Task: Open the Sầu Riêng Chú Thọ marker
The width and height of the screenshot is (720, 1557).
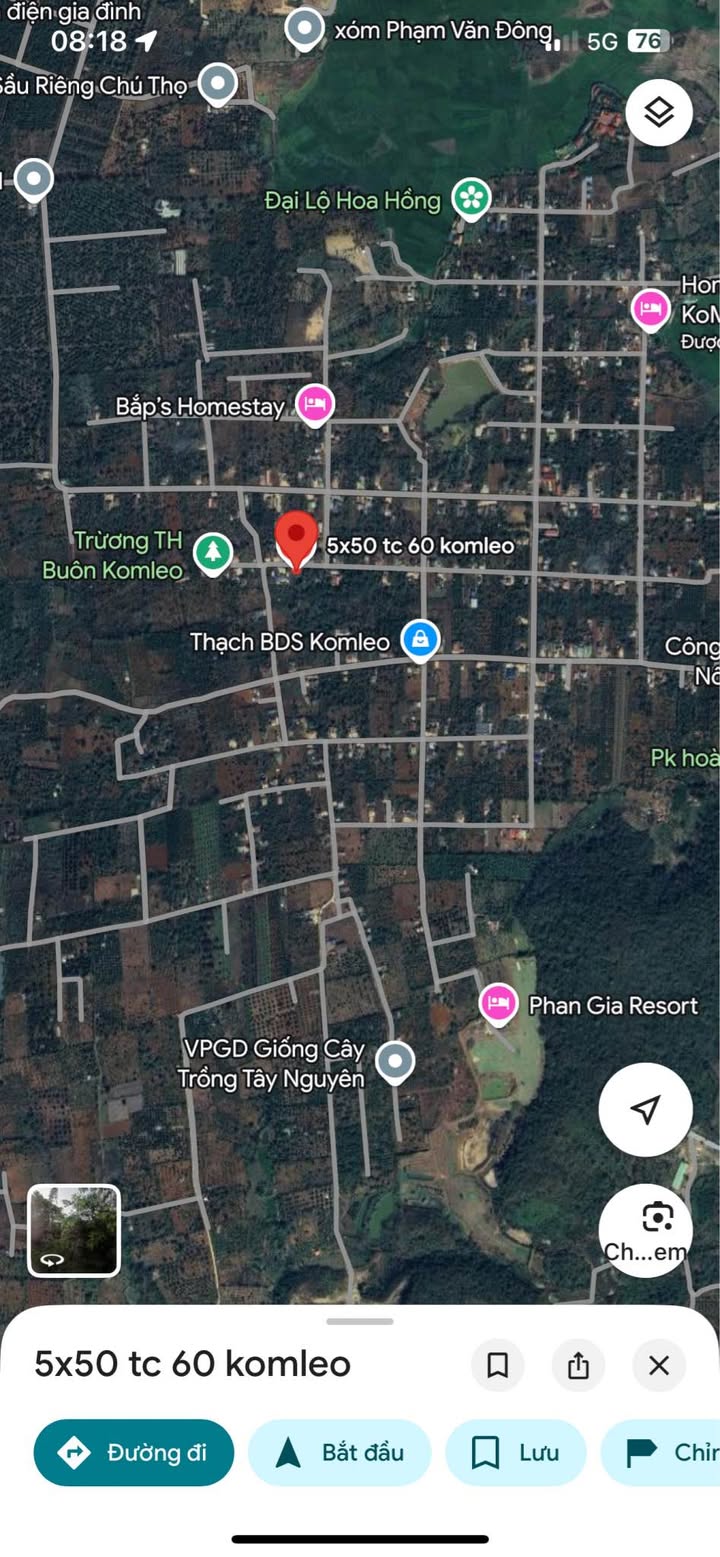Action: coord(217,85)
